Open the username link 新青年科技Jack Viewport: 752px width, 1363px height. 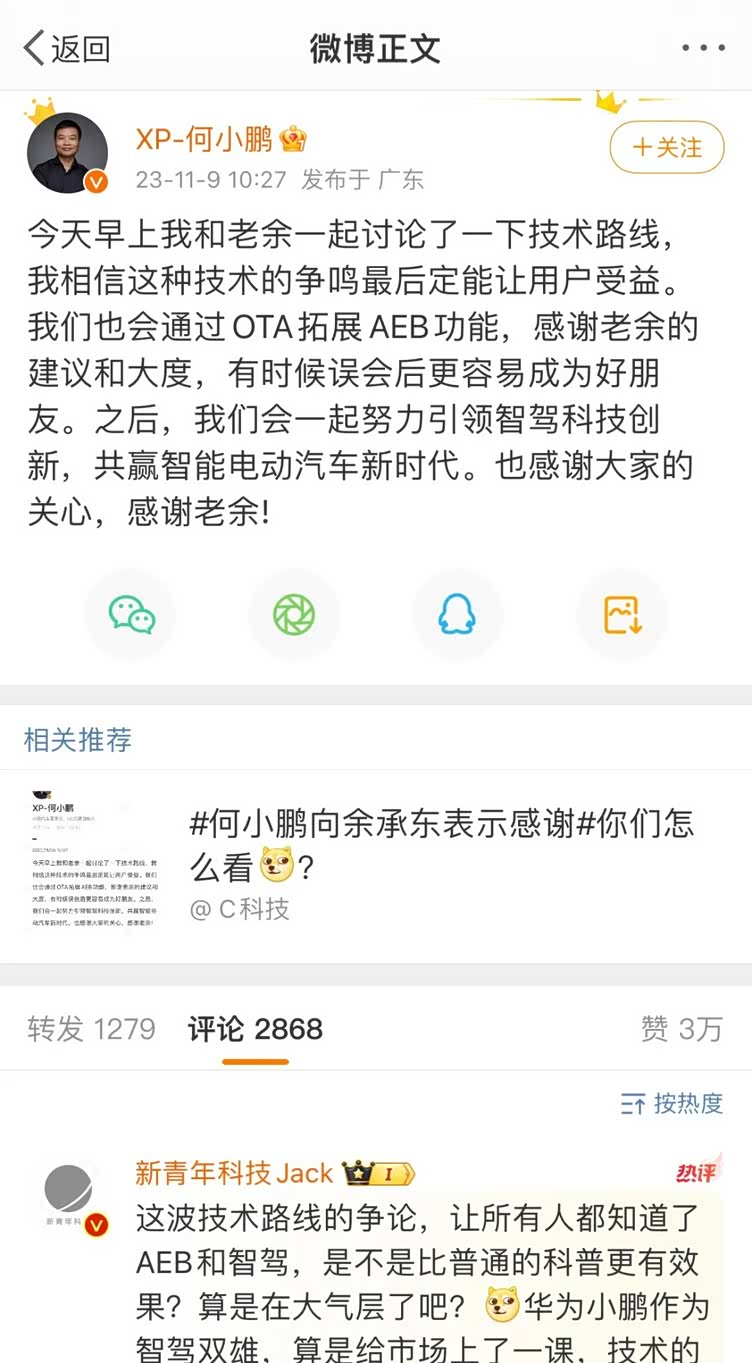[234, 1173]
